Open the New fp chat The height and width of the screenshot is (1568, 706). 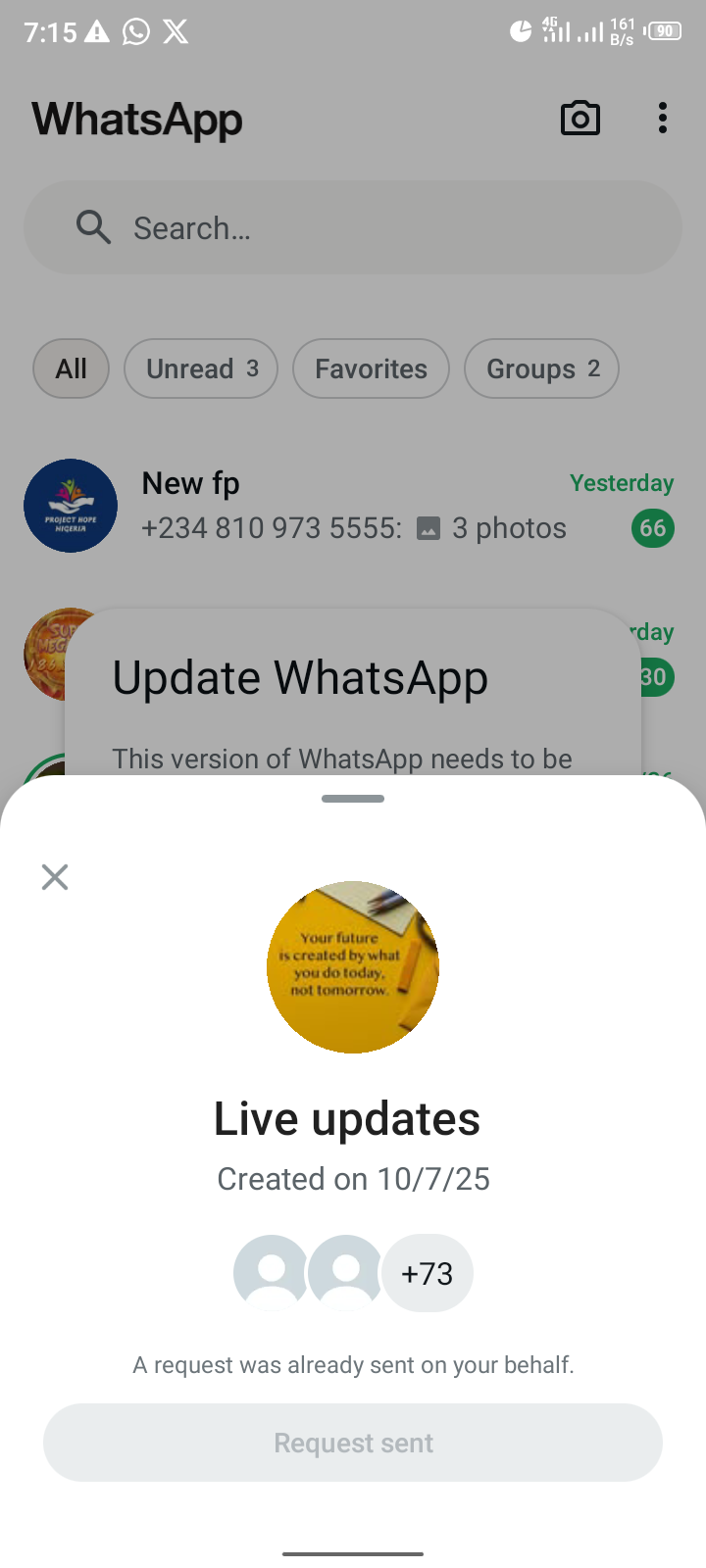click(353, 506)
